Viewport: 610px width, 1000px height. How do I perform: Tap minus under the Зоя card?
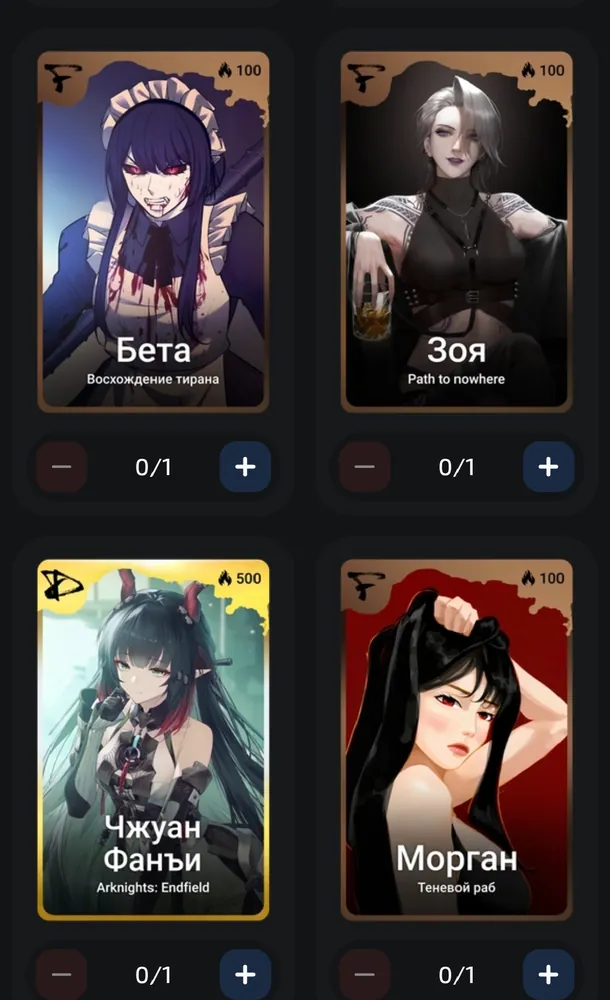coord(364,467)
